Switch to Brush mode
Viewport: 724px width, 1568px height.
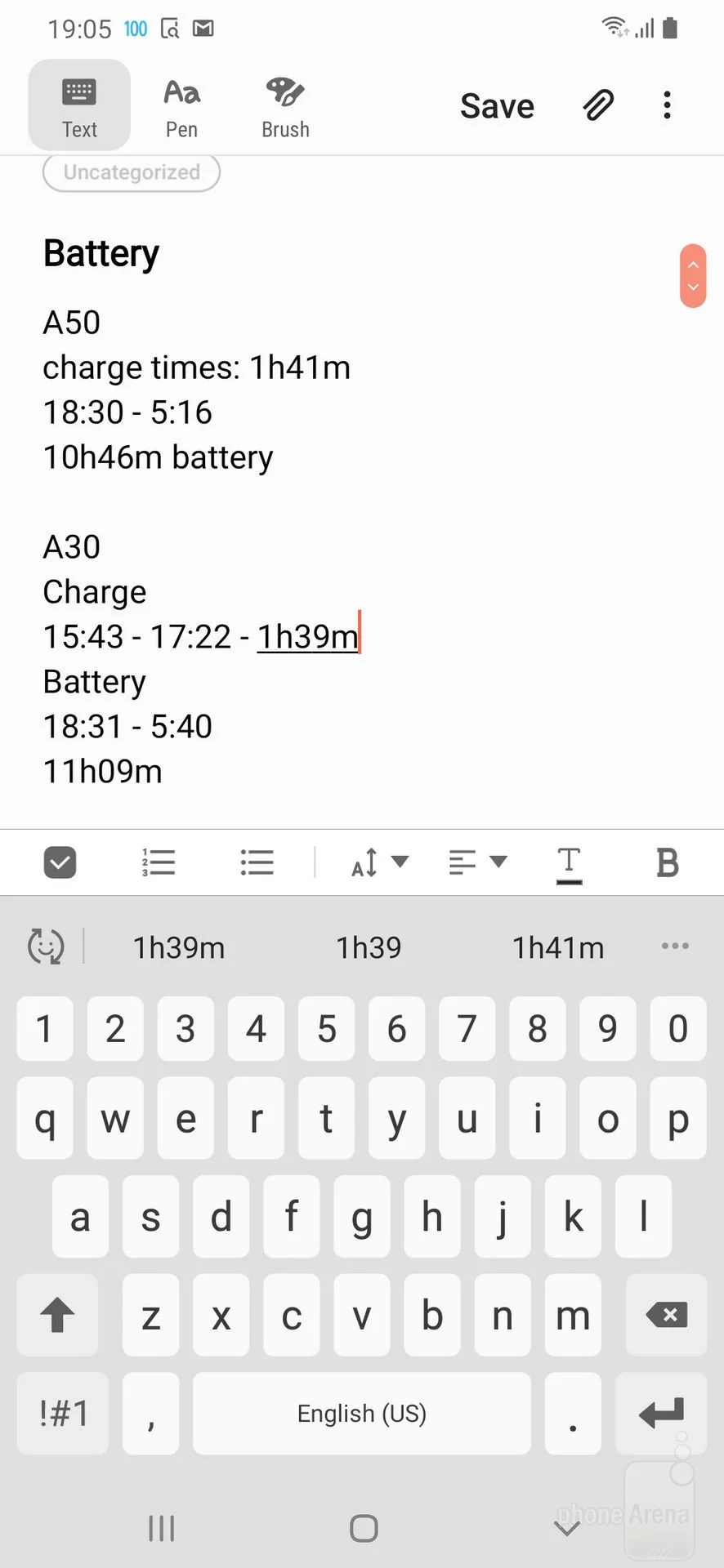pos(285,107)
